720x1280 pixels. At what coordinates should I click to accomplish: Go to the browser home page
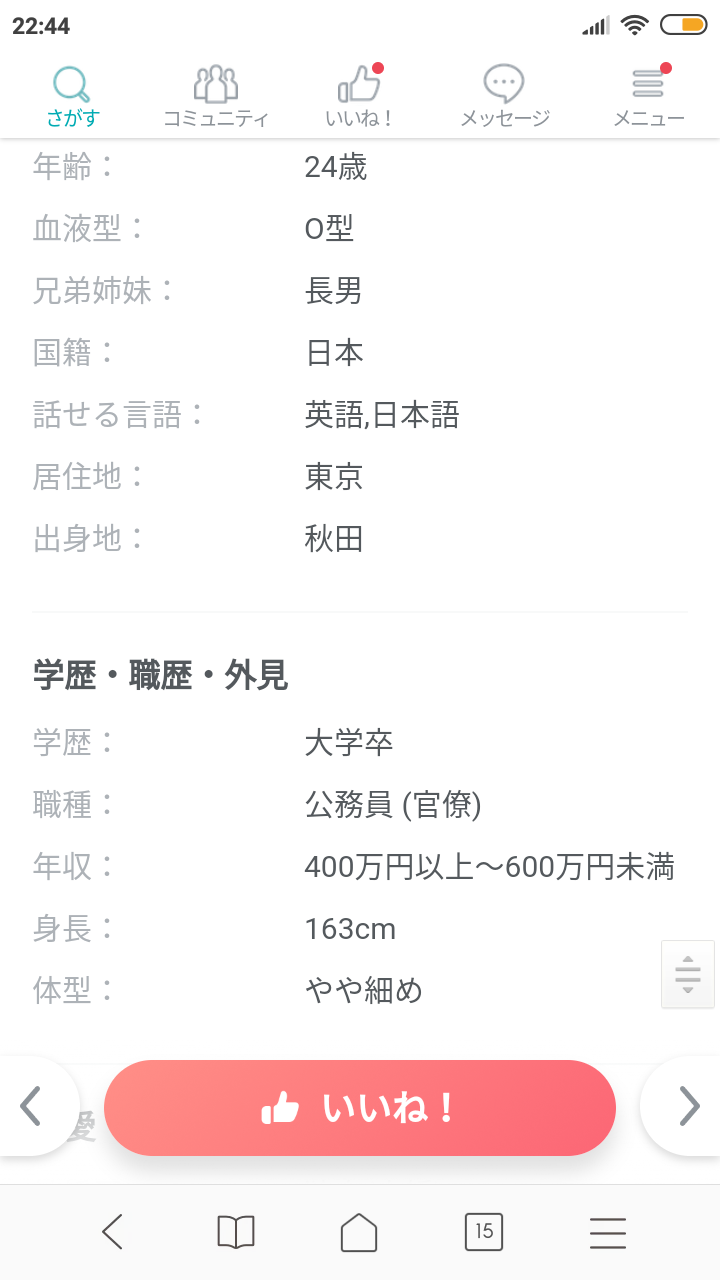click(359, 1232)
